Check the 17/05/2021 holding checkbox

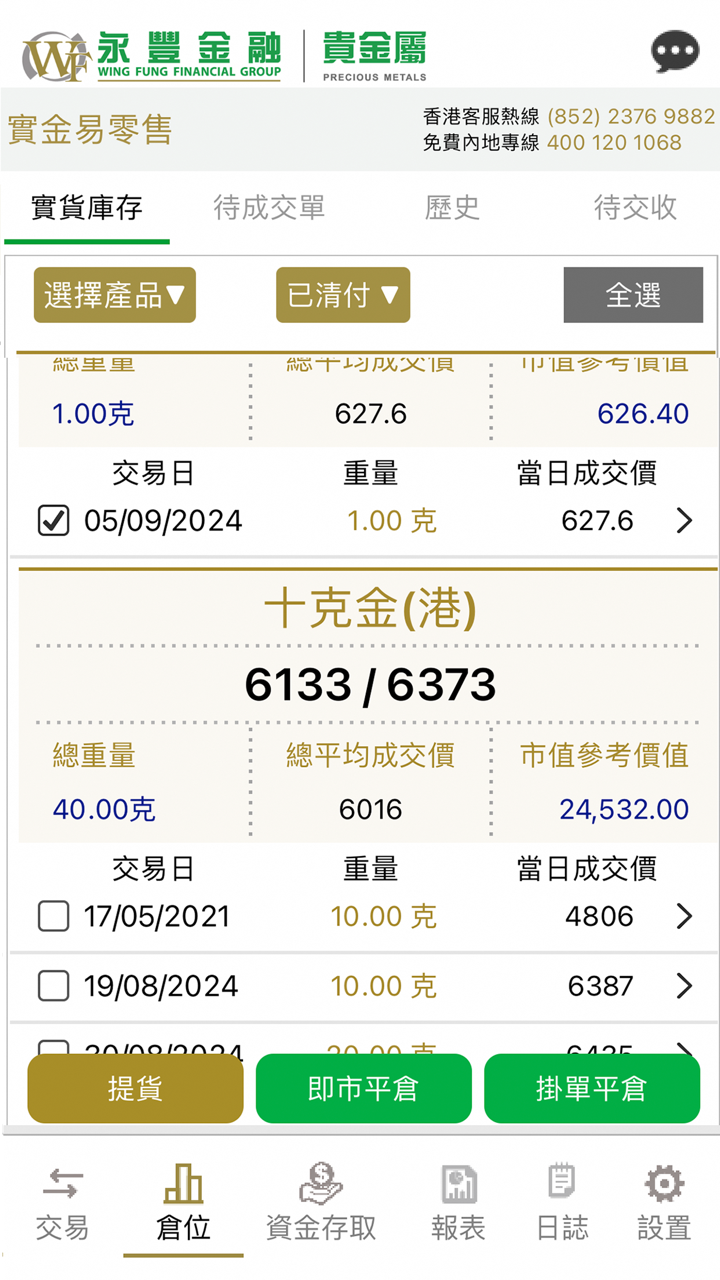coord(53,916)
